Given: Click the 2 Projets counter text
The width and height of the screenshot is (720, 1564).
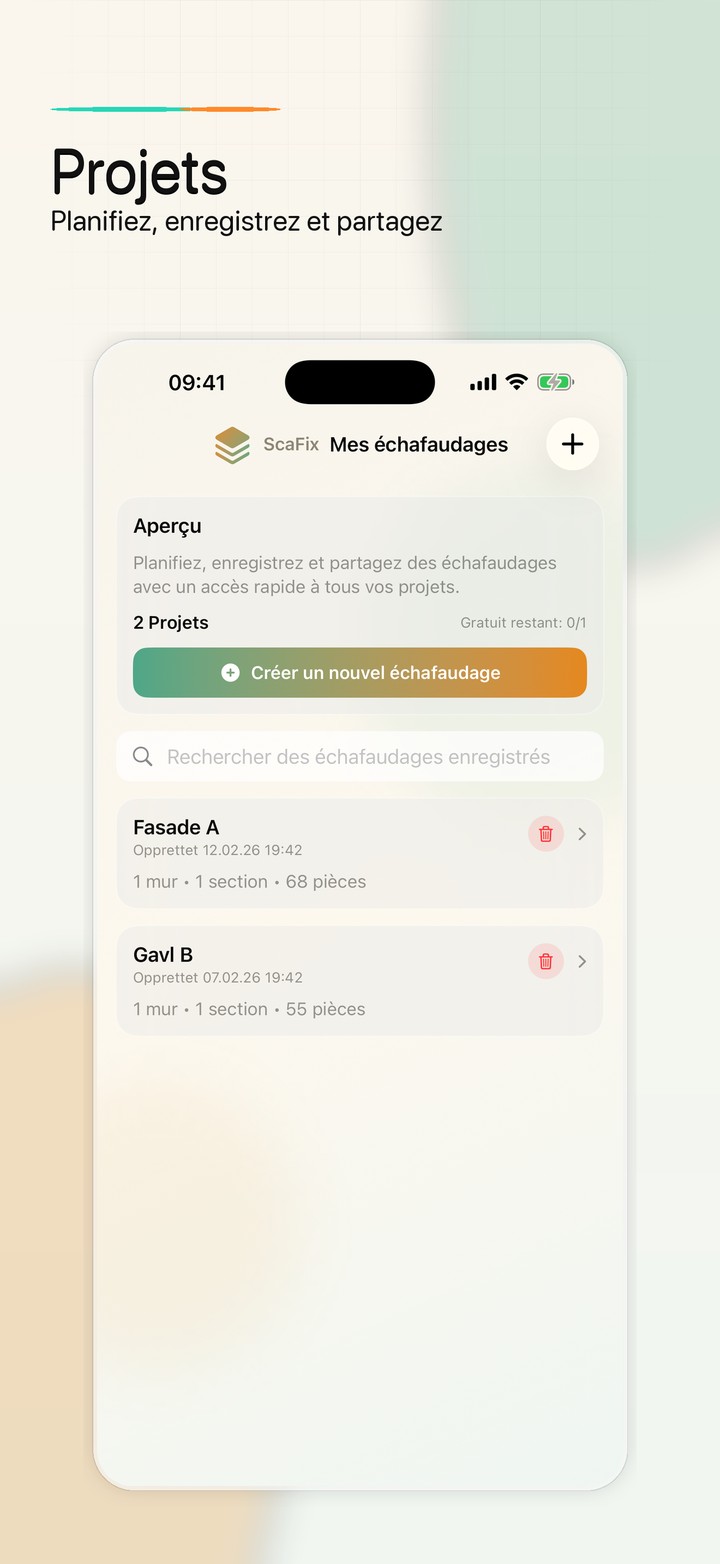Looking at the screenshot, I should tap(170, 622).
